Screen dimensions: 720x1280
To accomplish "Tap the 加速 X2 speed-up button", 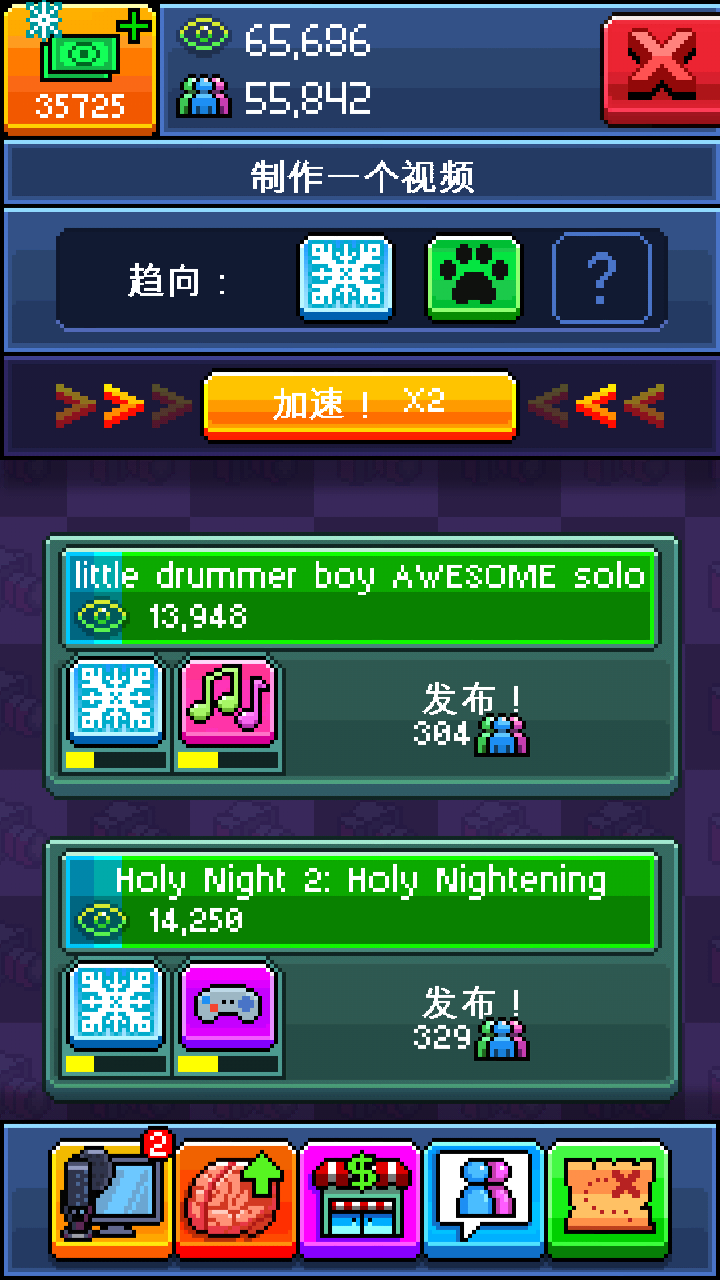I will click(x=360, y=405).
